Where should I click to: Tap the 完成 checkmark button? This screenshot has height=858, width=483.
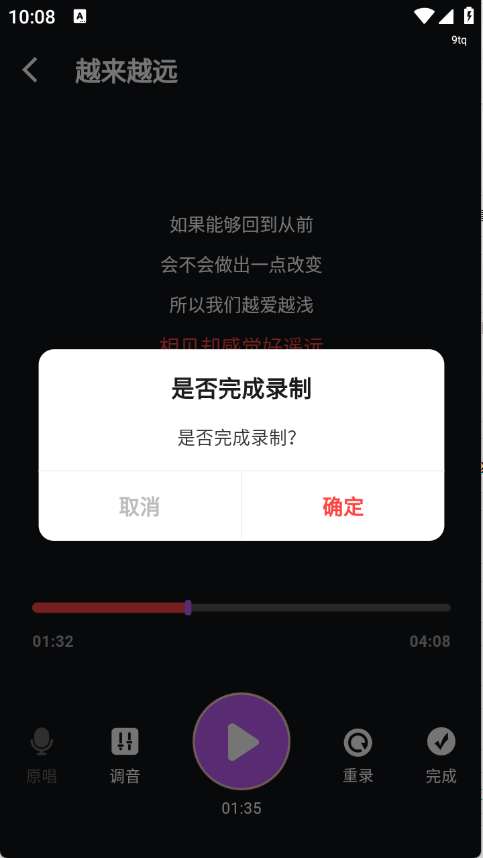pyautogui.click(x=441, y=755)
